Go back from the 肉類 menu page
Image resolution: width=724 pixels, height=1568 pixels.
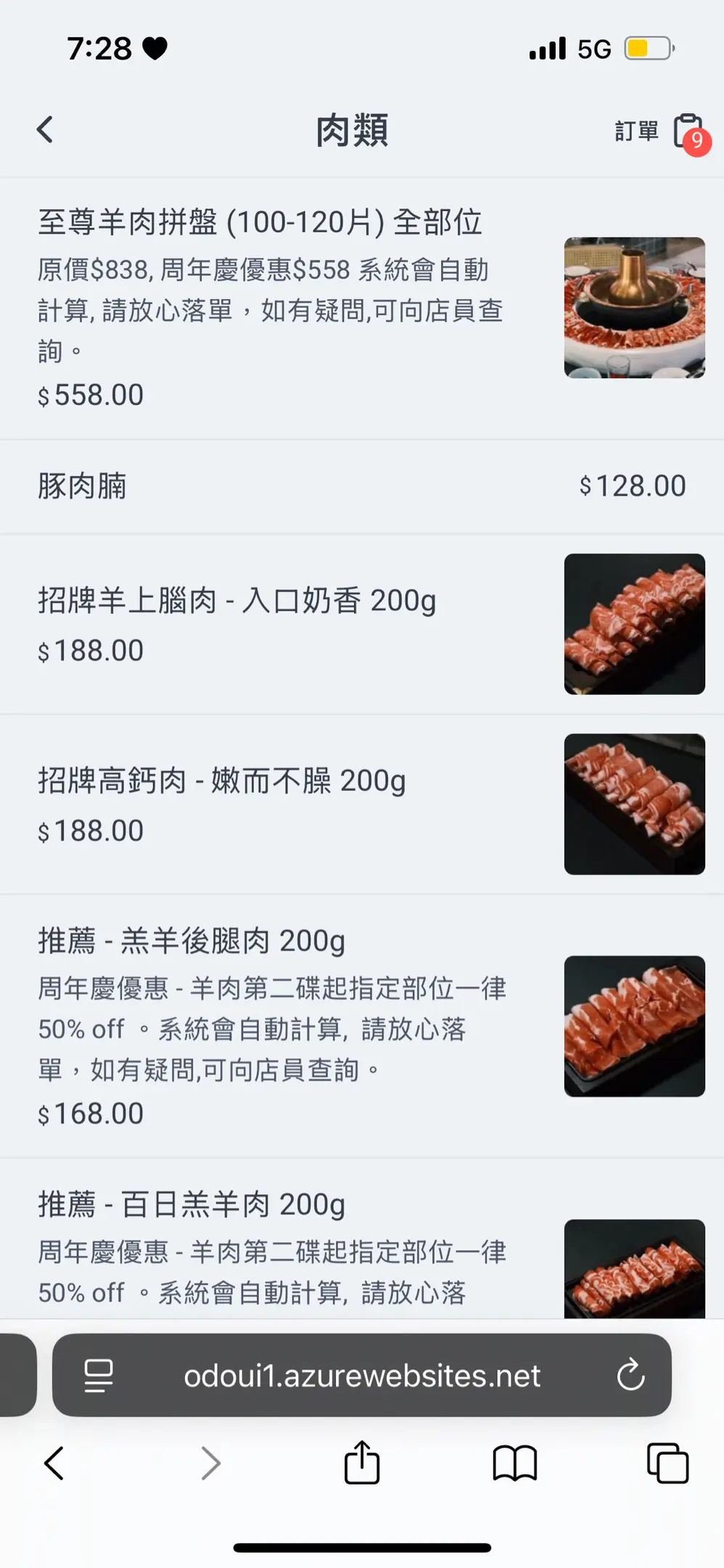(x=45, y=130)
